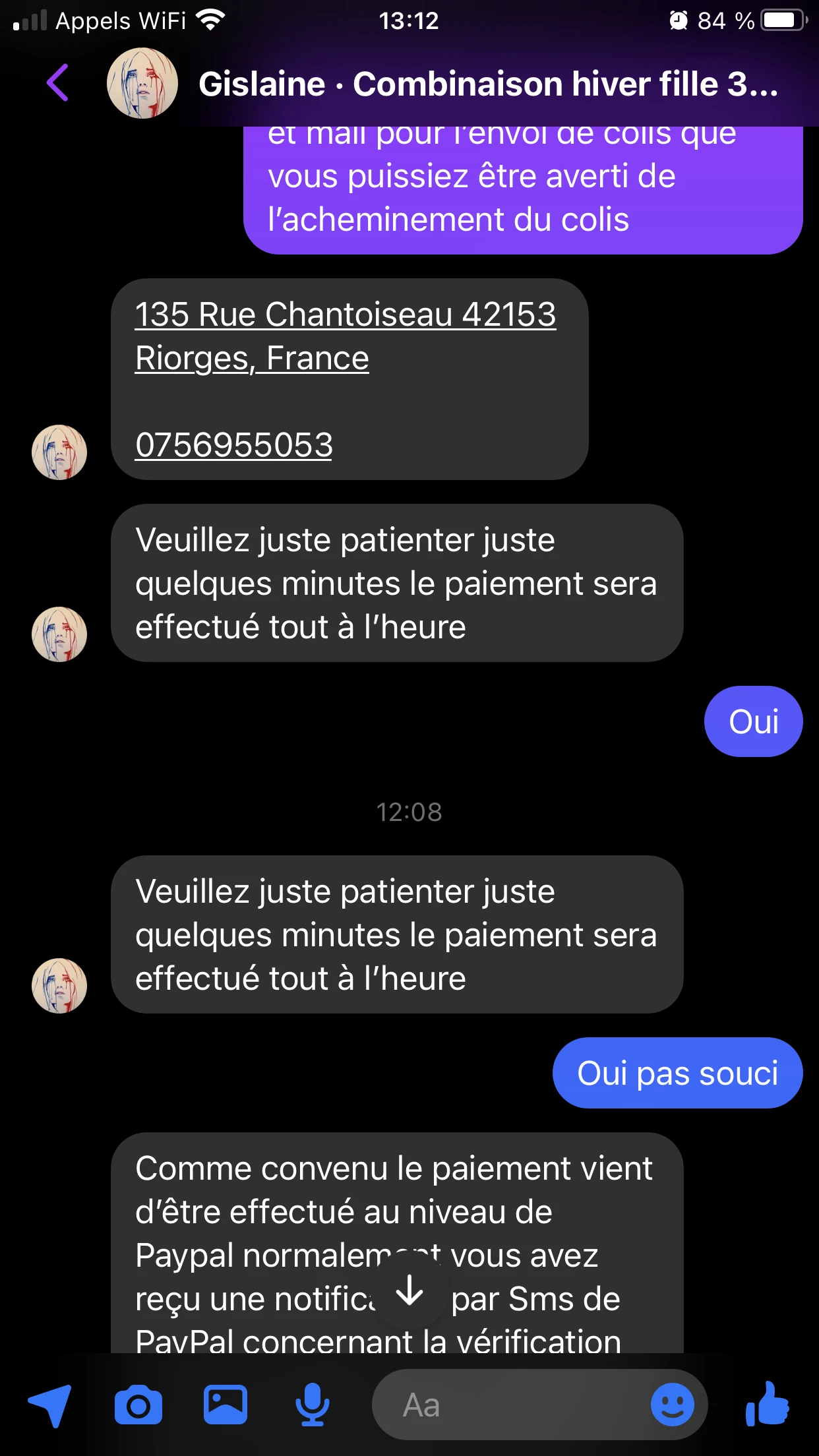Select the 'Oui pas souci' message bubble
The image size is (819, 1456).
click(677, 1073)
